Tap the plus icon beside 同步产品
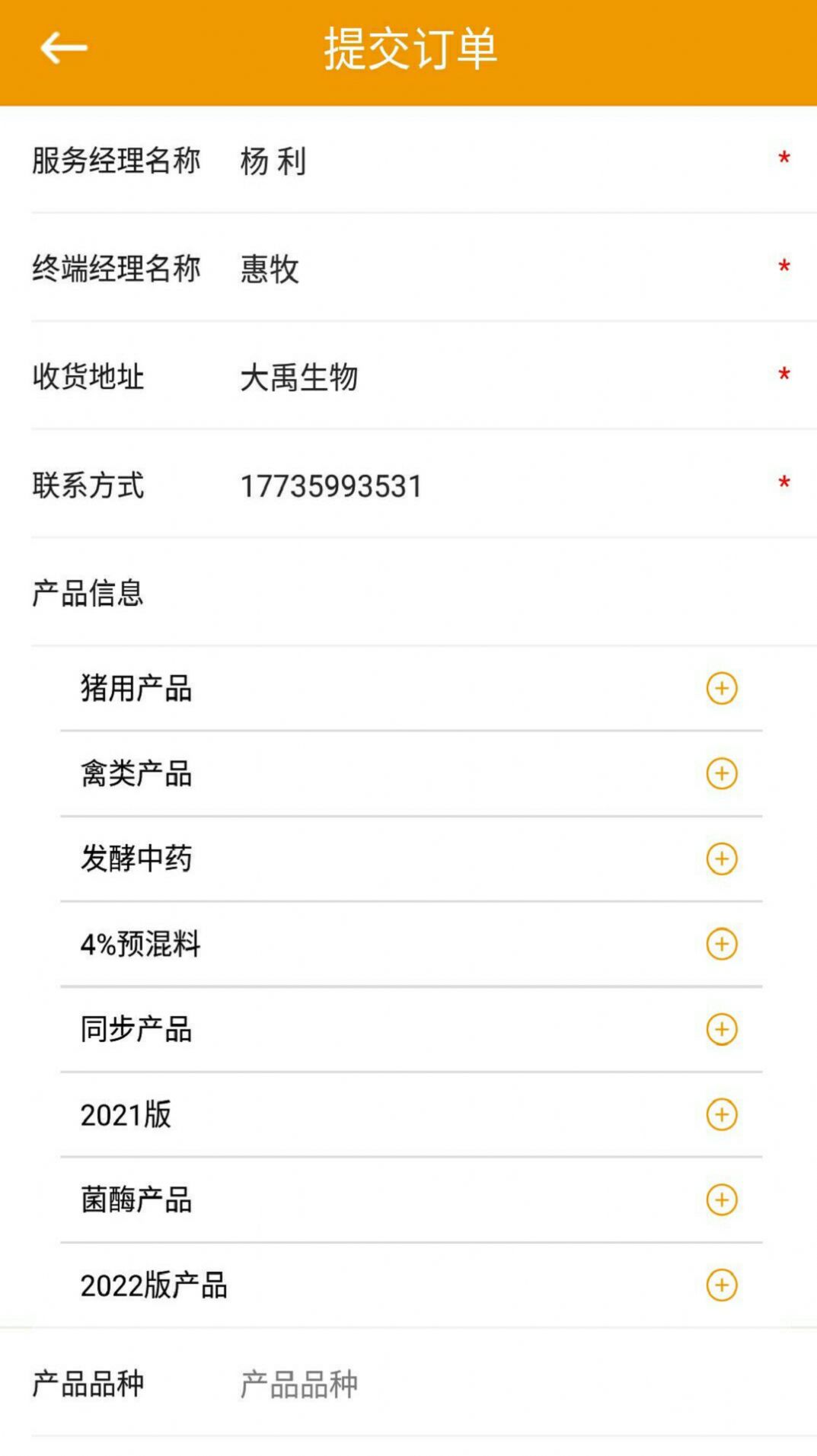This screenshot has width=817, height=1456. [x=720, y=1029]
